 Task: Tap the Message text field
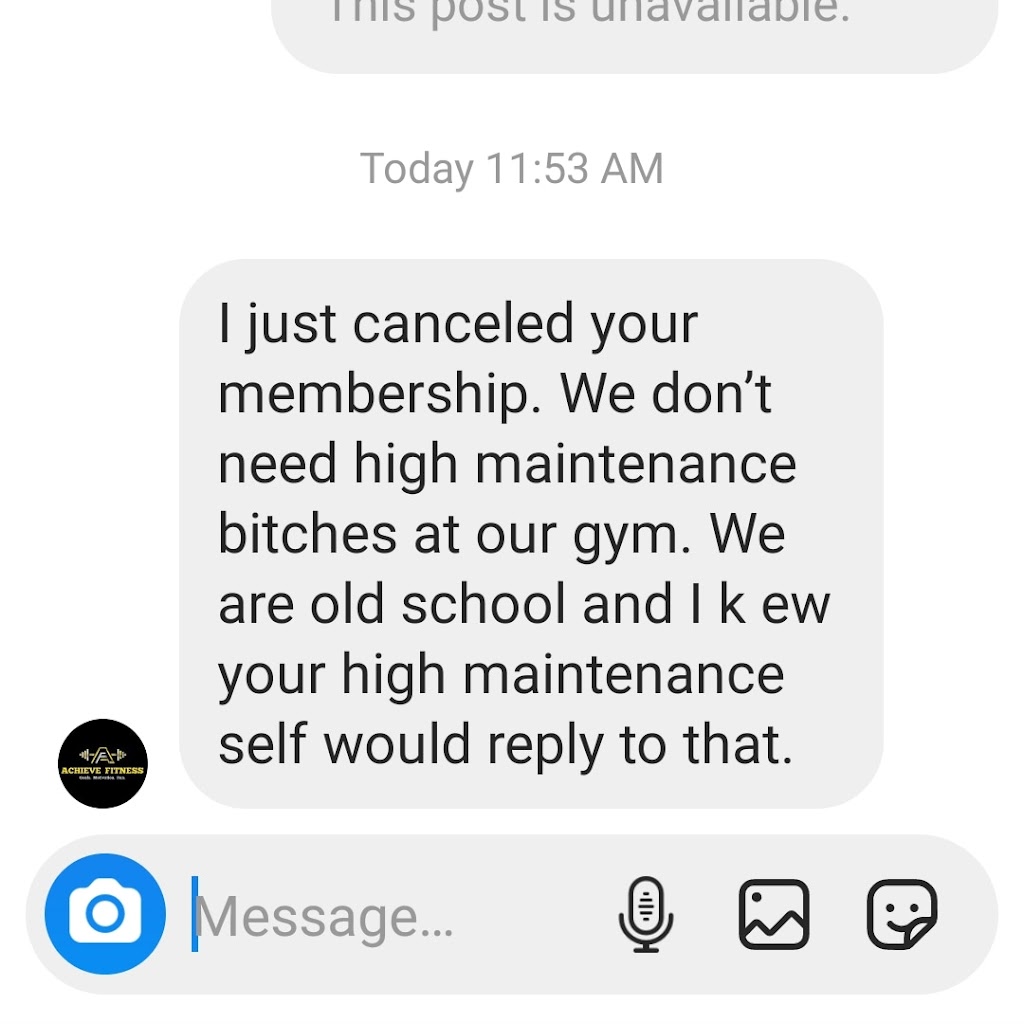pyautogui.click(x=390, y=916)
